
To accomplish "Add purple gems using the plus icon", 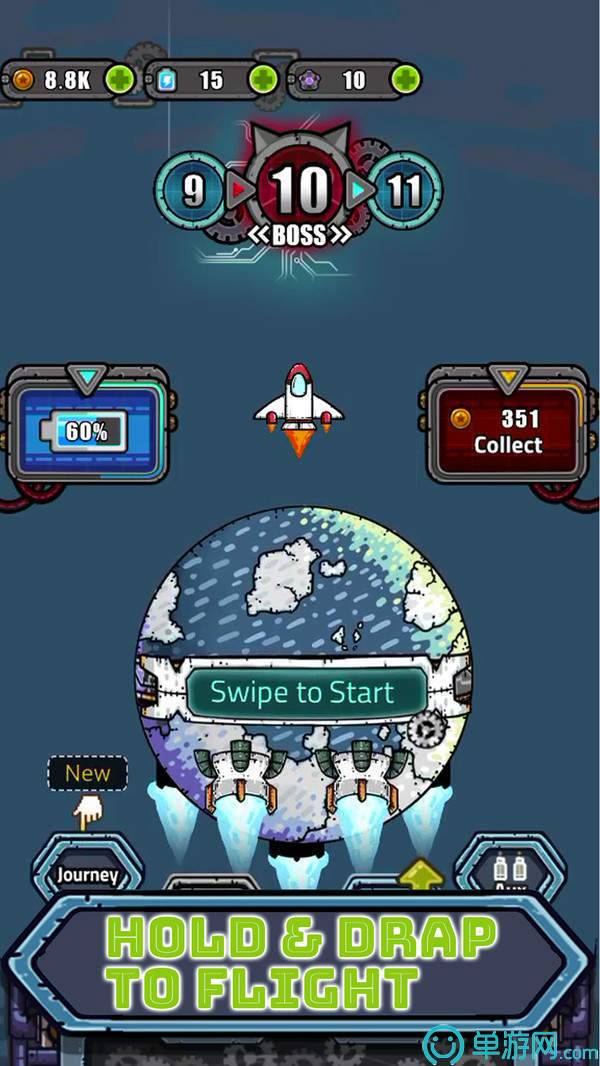I will (x=406, y=80).
